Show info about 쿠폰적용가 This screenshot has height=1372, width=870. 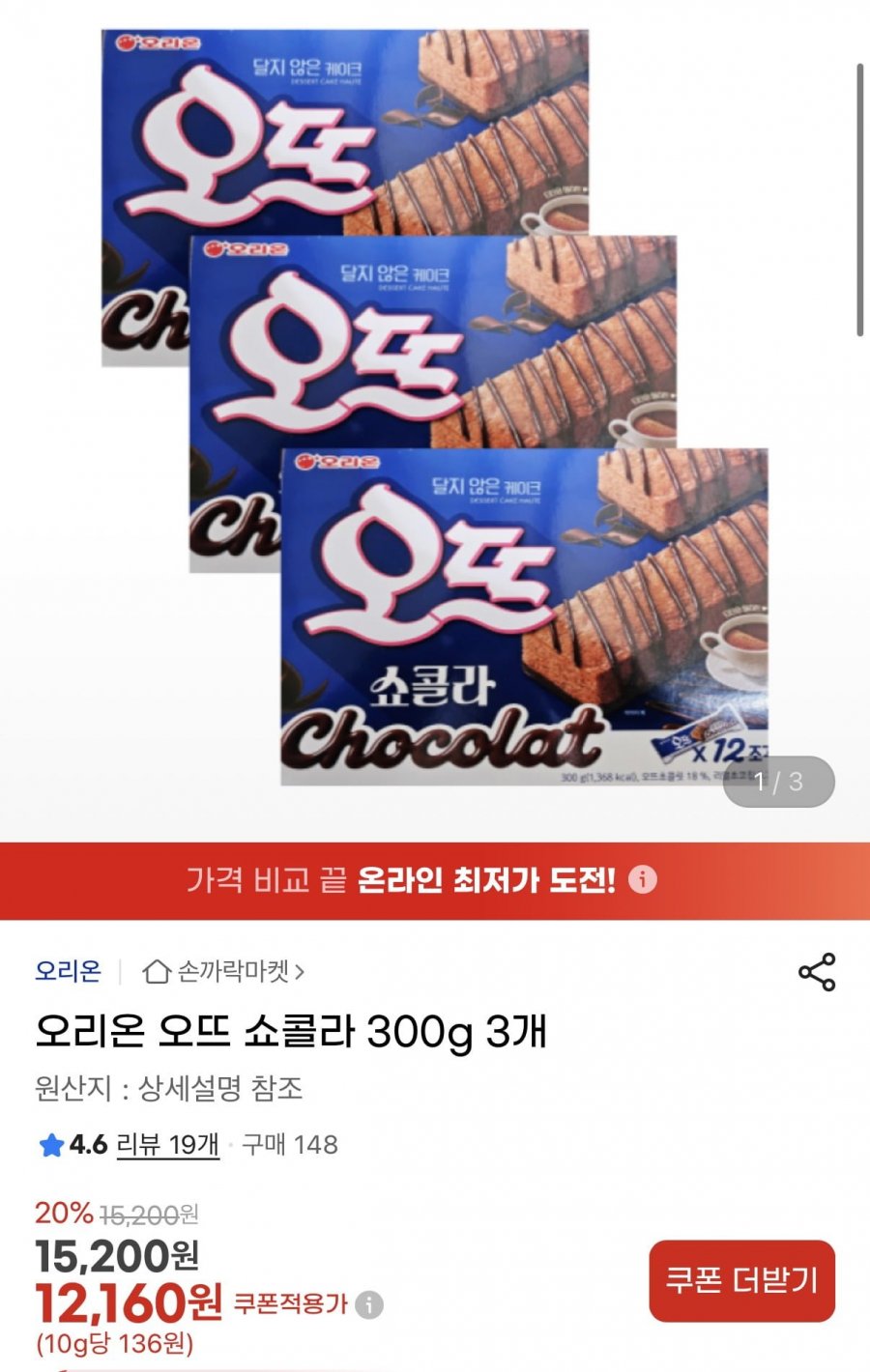coord(369,1305)
